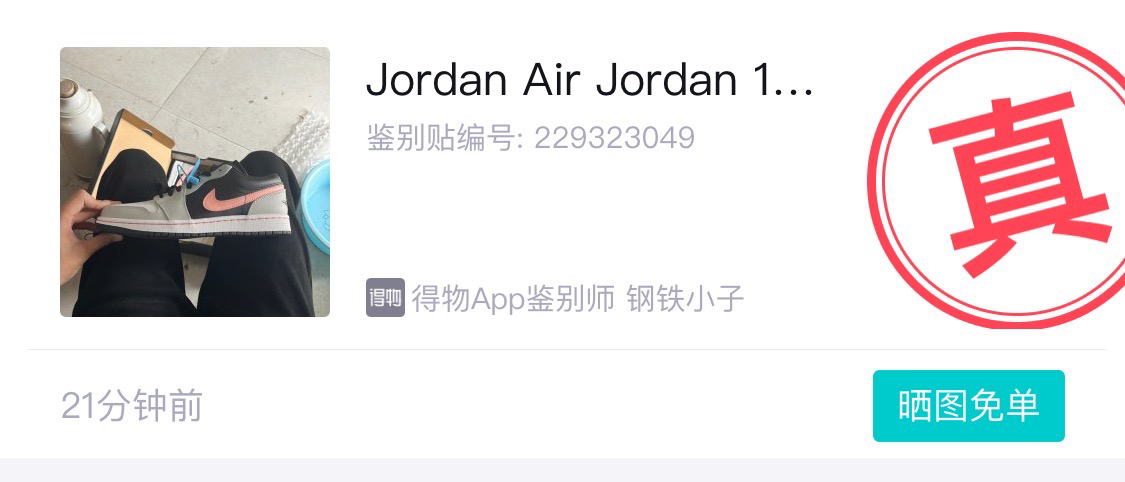1125x482 pixels.
Task: Open the Jordan sneaker photo thumbnail
Action: (x=195, y=182)
